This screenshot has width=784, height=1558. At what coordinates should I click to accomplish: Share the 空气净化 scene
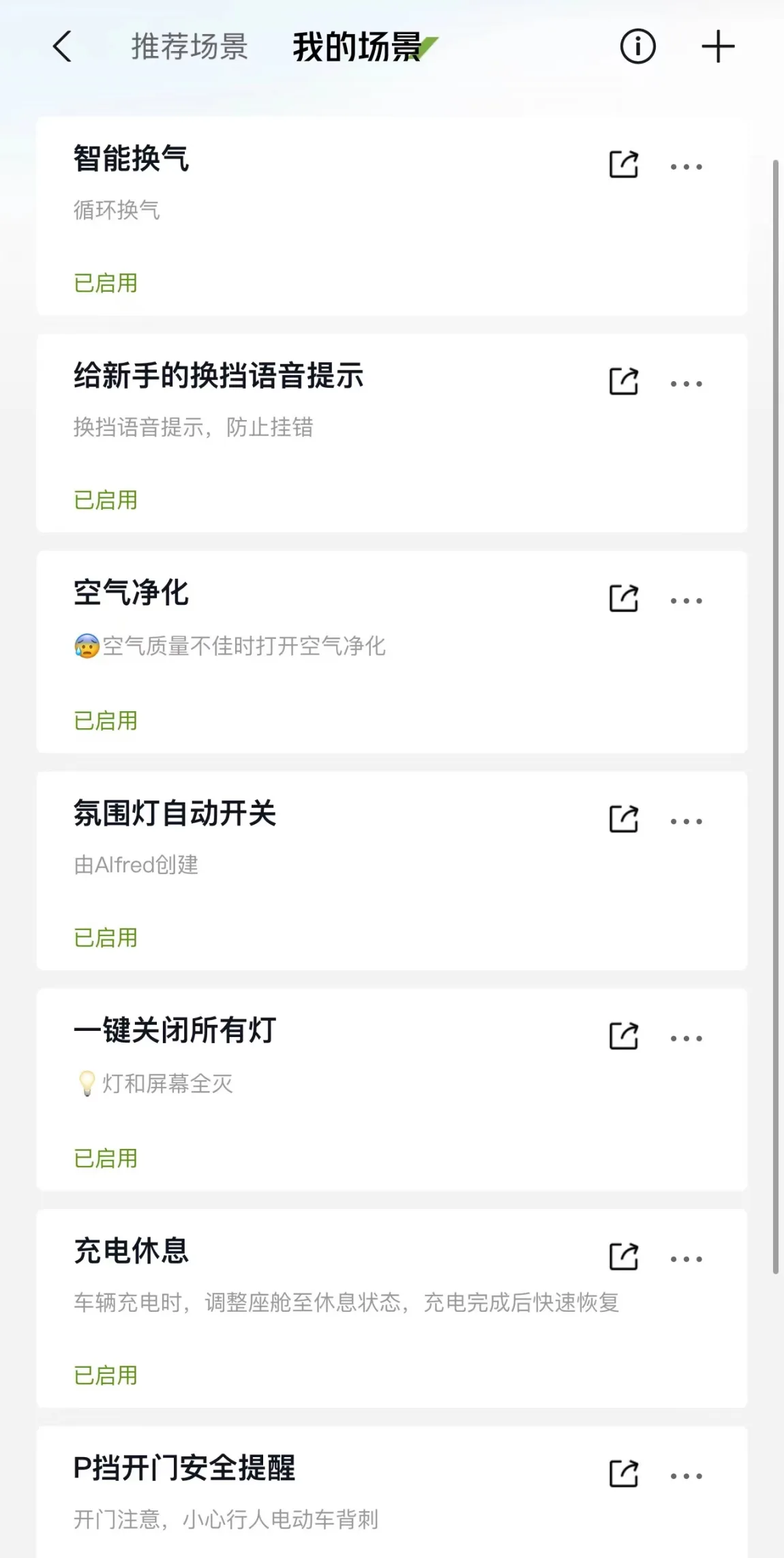624,598
